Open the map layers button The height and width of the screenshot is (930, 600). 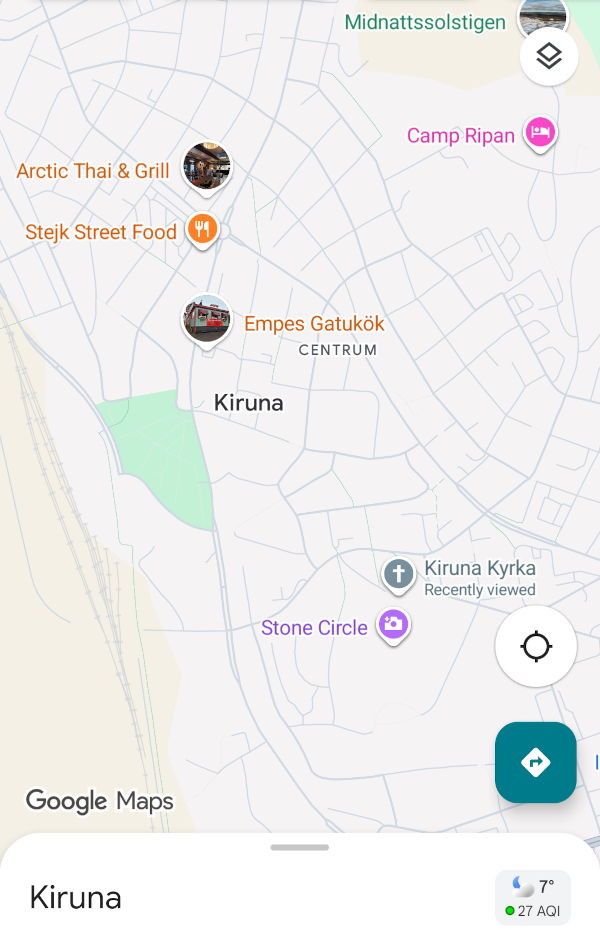[x=549, y=56]
